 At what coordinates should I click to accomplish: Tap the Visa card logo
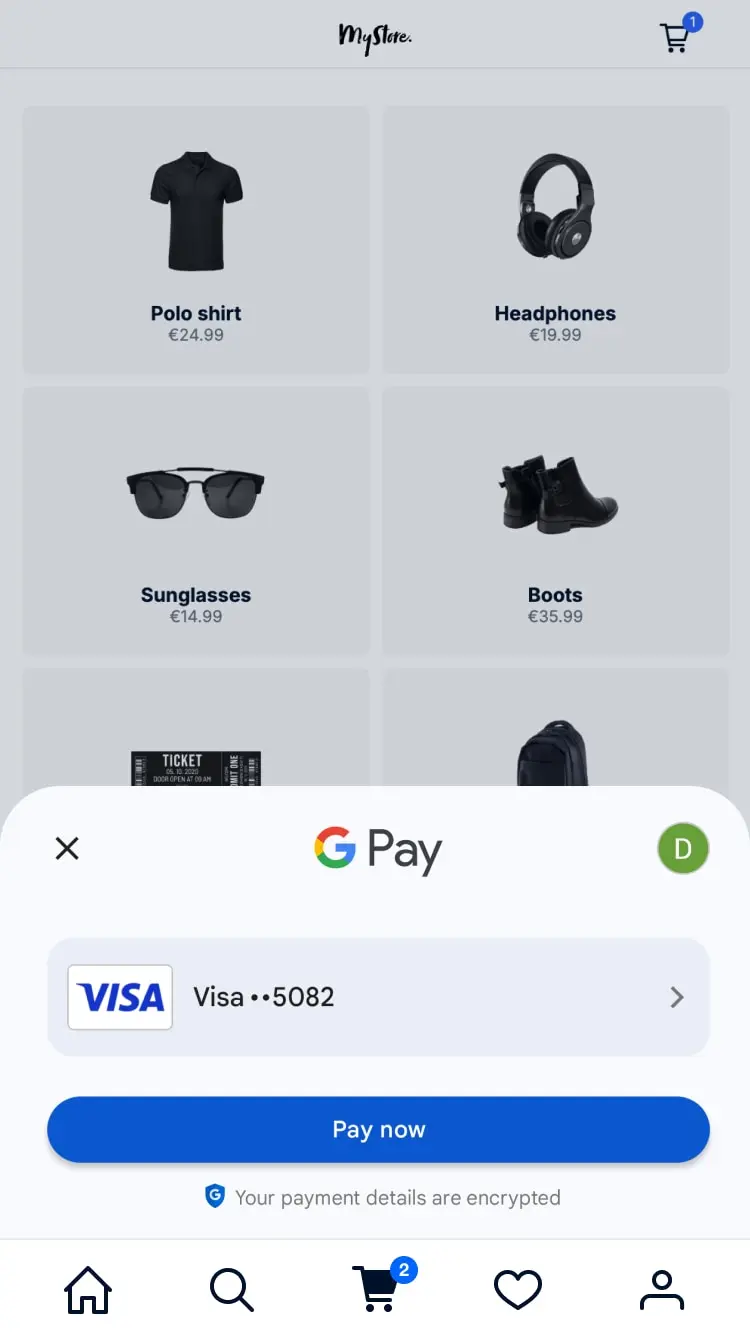tap(120, 997)
